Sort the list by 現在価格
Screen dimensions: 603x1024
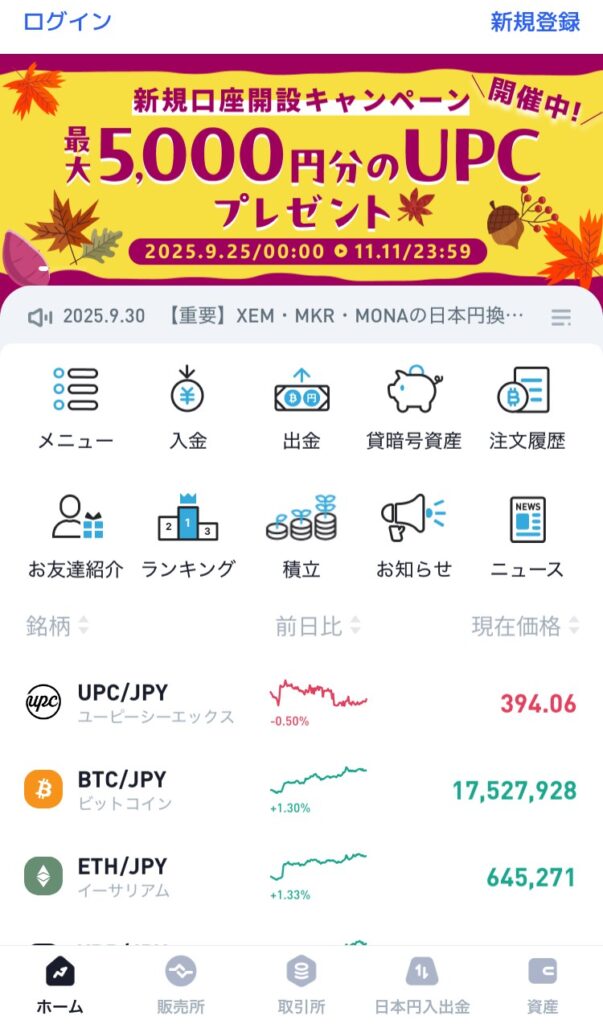tap(525, 626)
